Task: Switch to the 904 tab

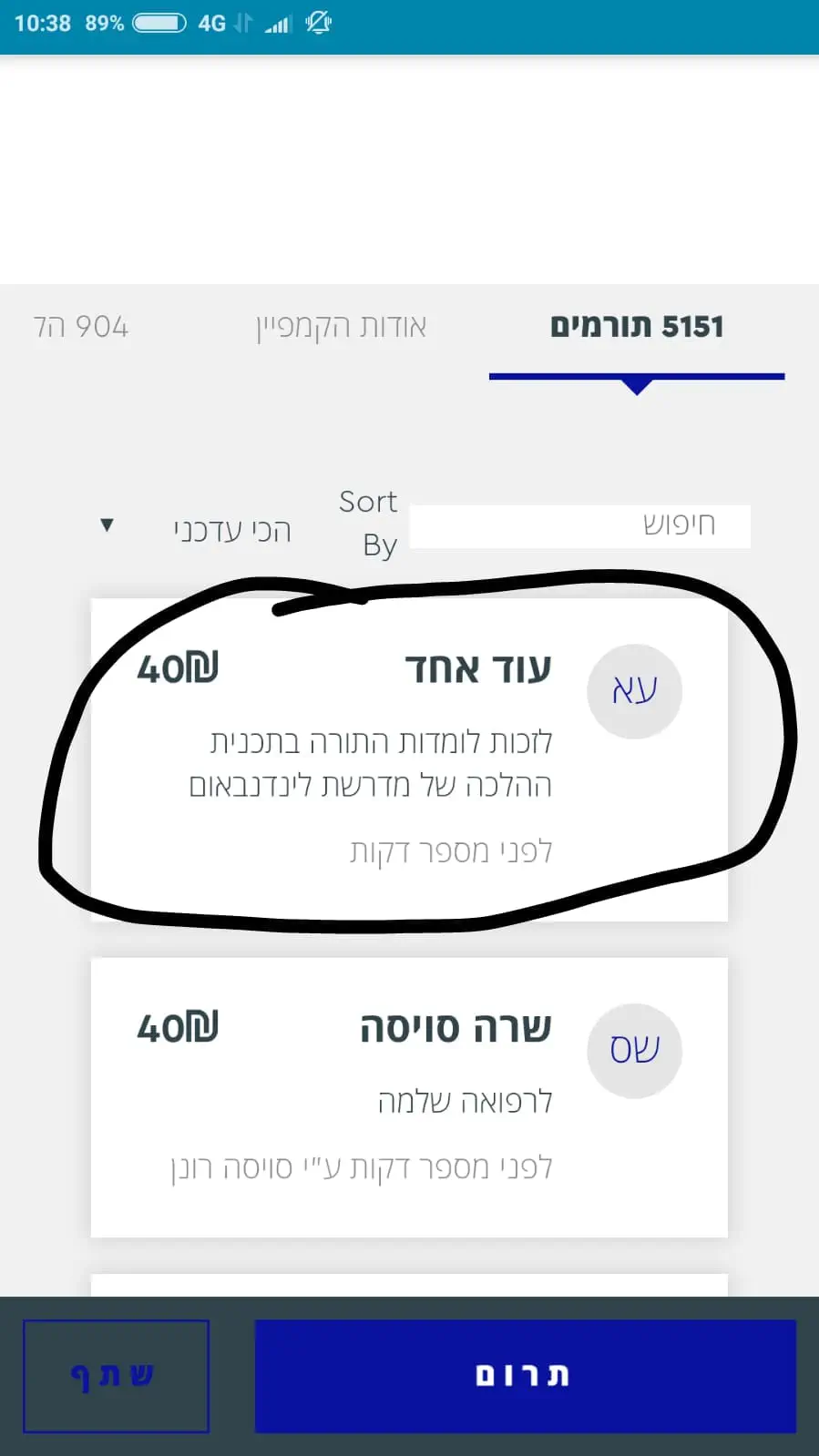Action: tap(81, 327)
